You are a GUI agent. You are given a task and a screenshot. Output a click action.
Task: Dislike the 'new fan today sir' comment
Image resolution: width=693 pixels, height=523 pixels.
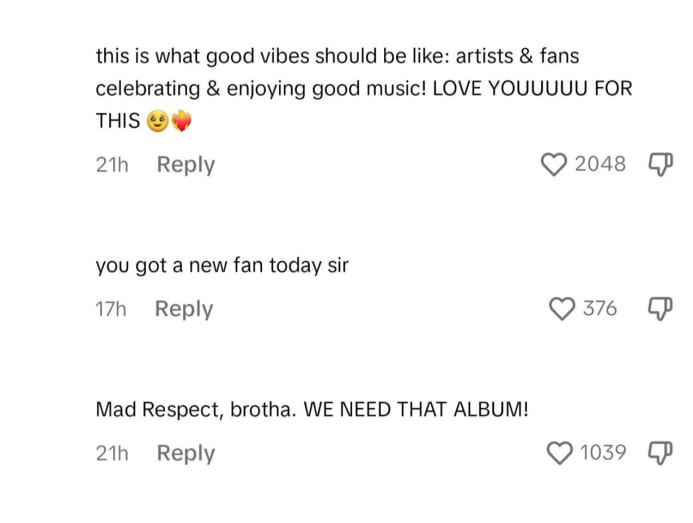[x=661, y=309]
